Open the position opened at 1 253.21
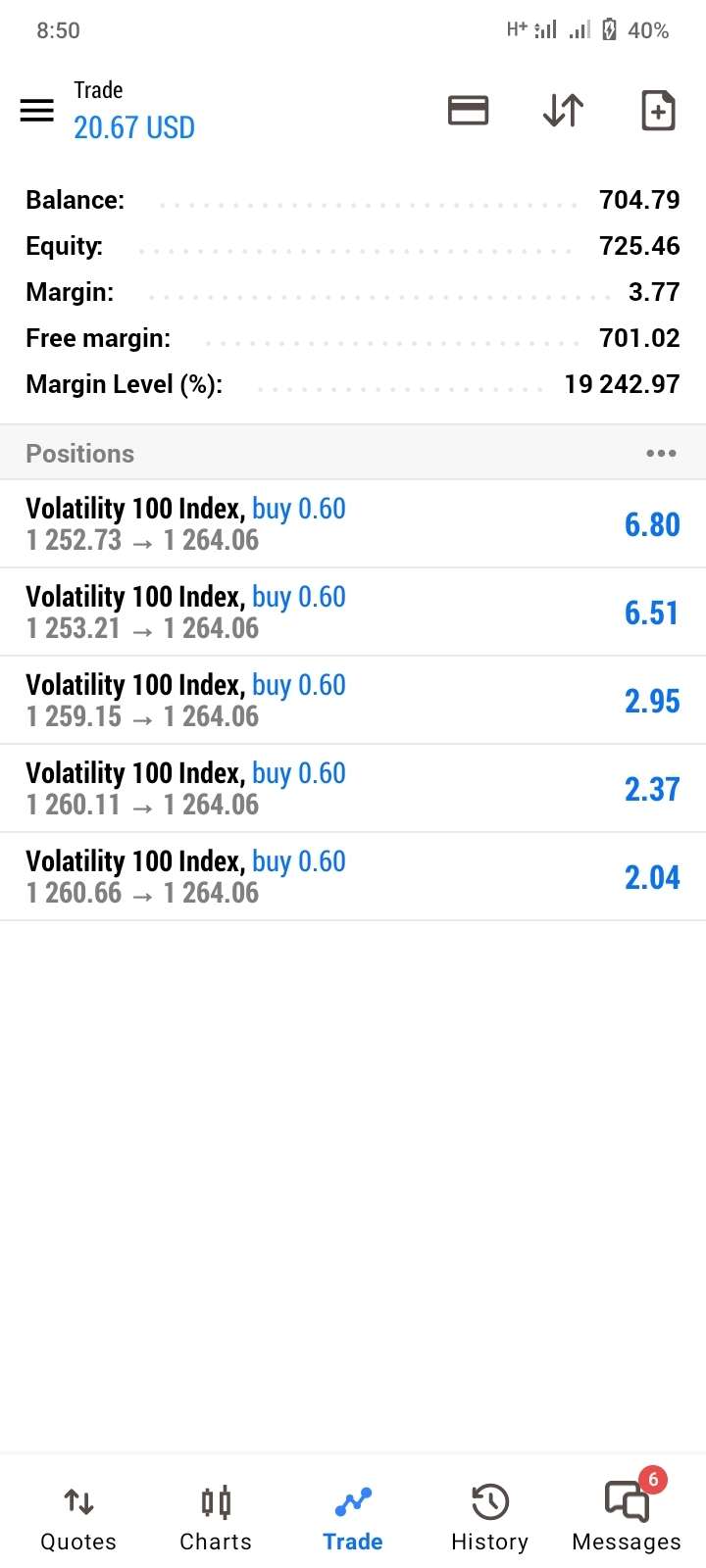The width and height of the screenshot is (706, 1568). coord(353,612)
